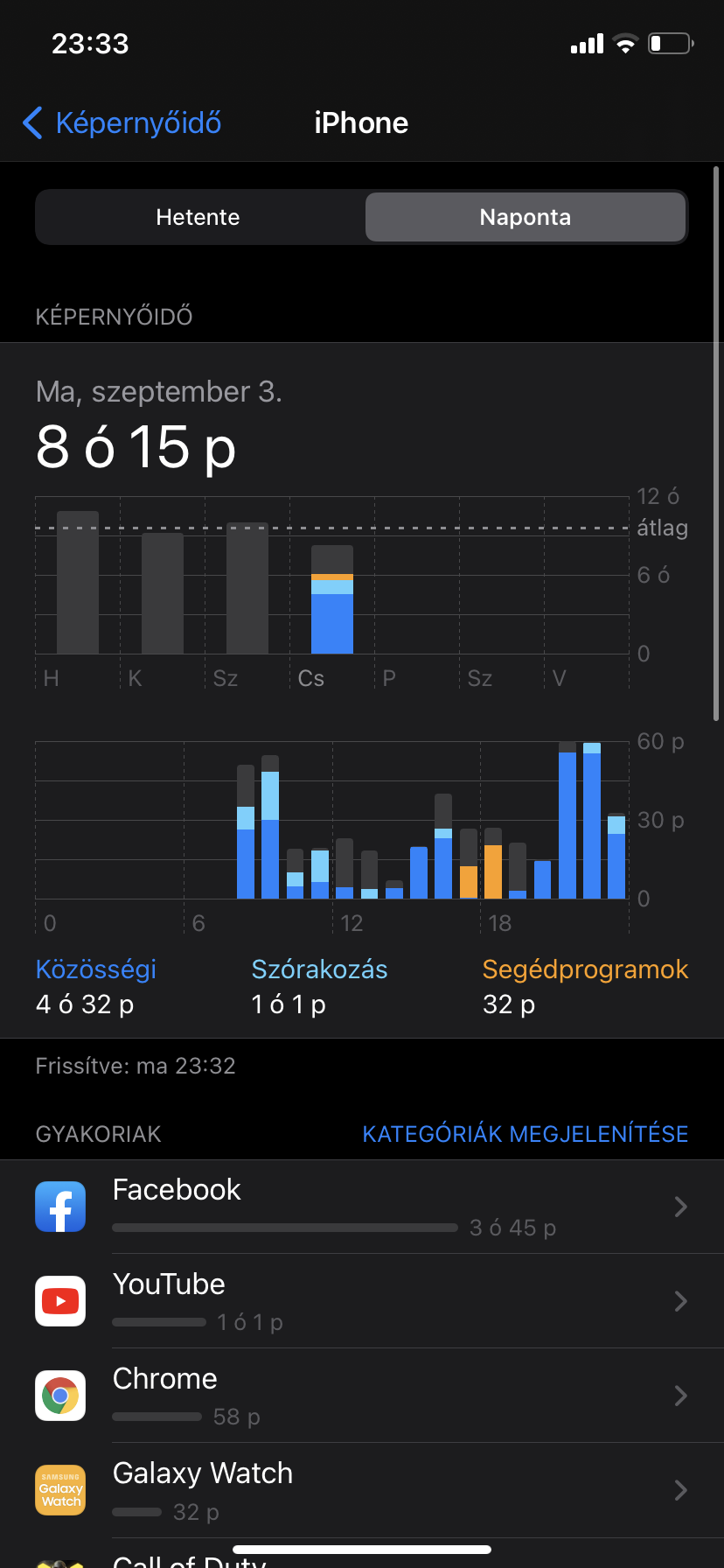724x1568 pixels.
Task: Switch to the Hetente view
Action: pos(199,217)
